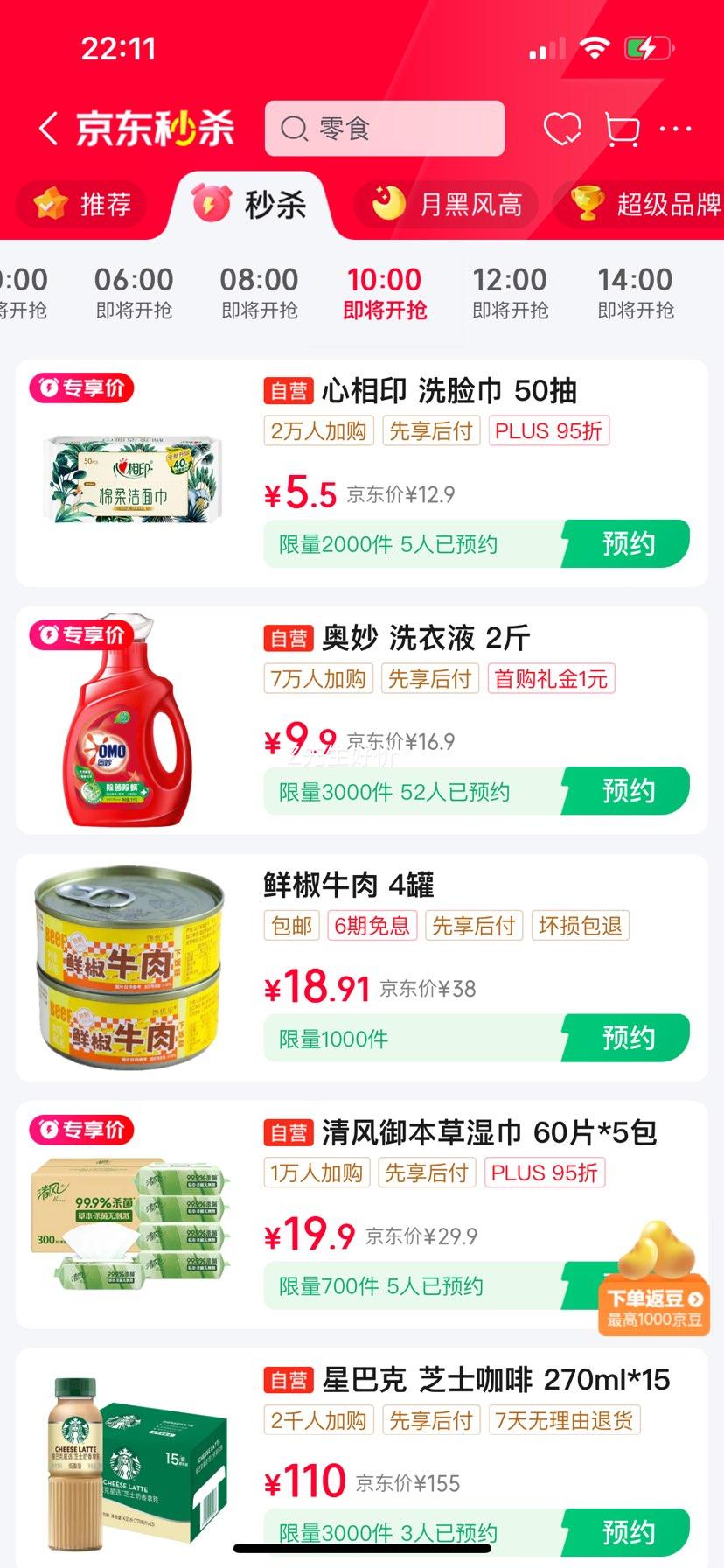724x1568 pixels.
Task: Open the 6期免息 offer tag
Action: [x=371, y=925]
